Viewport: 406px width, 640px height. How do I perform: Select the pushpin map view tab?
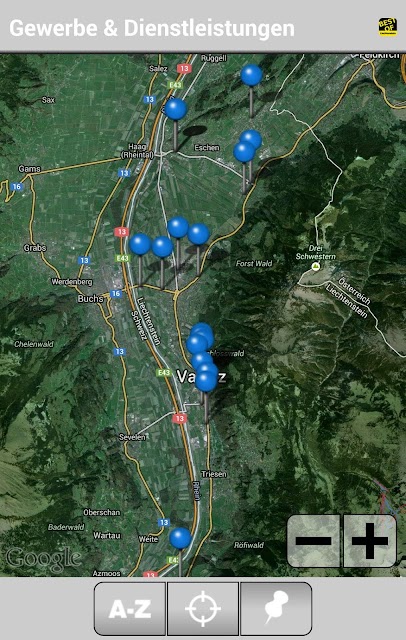click(276, 609)
